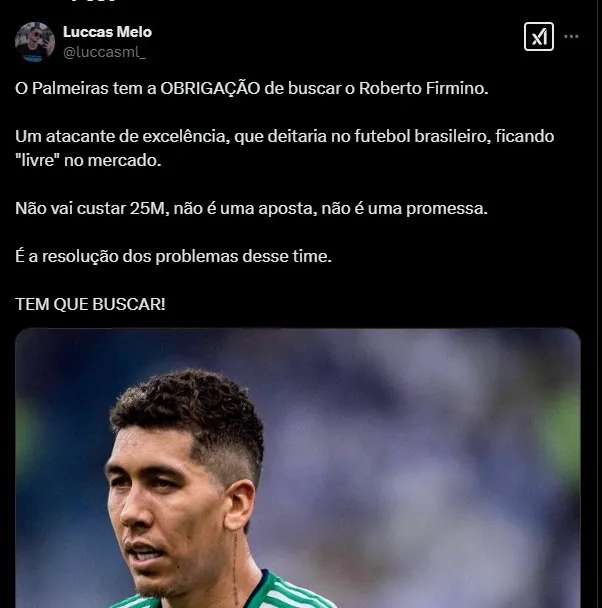
Task: Open Luccas Melo's profile picture
Action: tap(35, 41)
